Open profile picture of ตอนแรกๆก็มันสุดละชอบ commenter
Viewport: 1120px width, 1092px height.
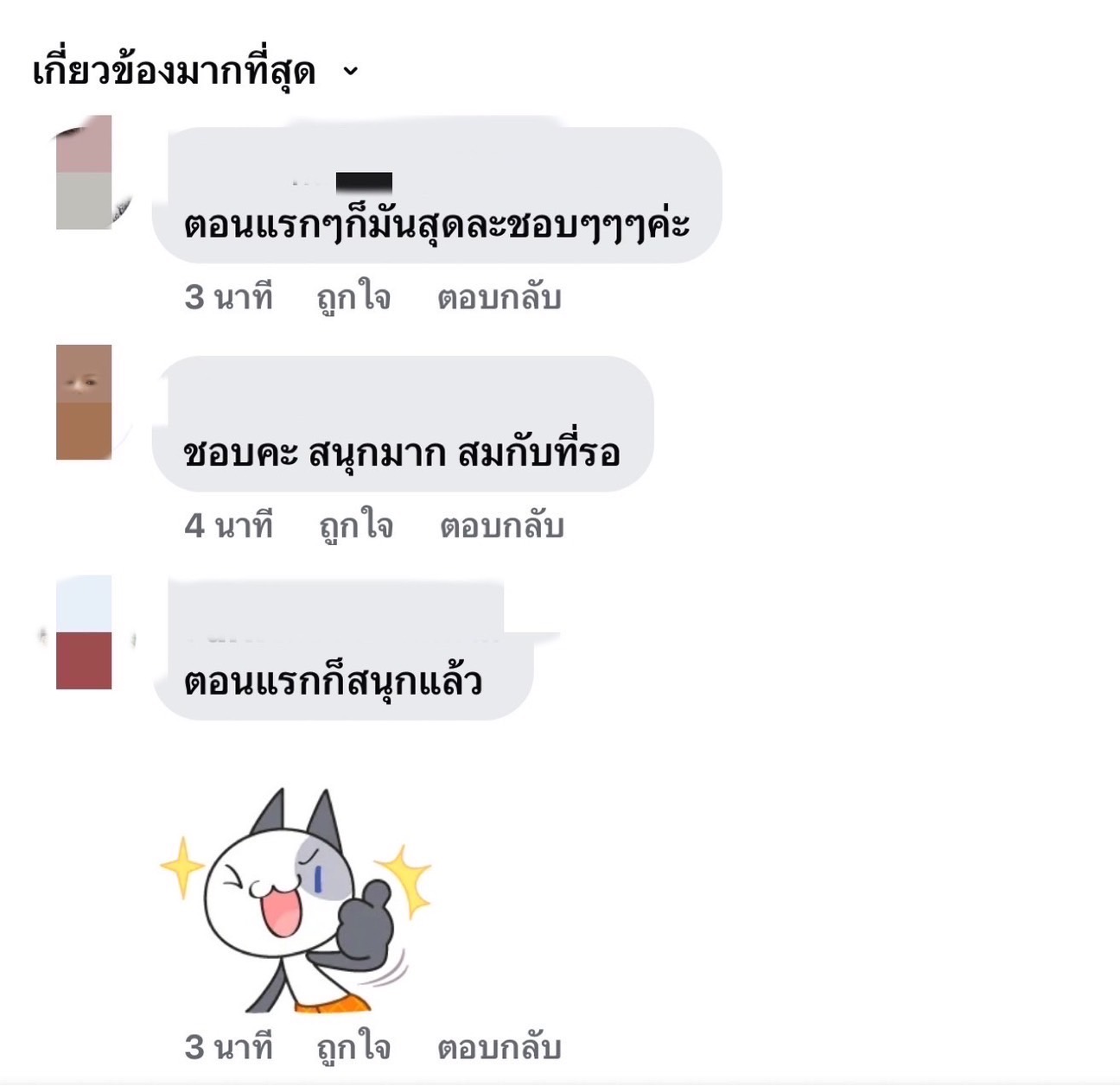pos(84,172)
